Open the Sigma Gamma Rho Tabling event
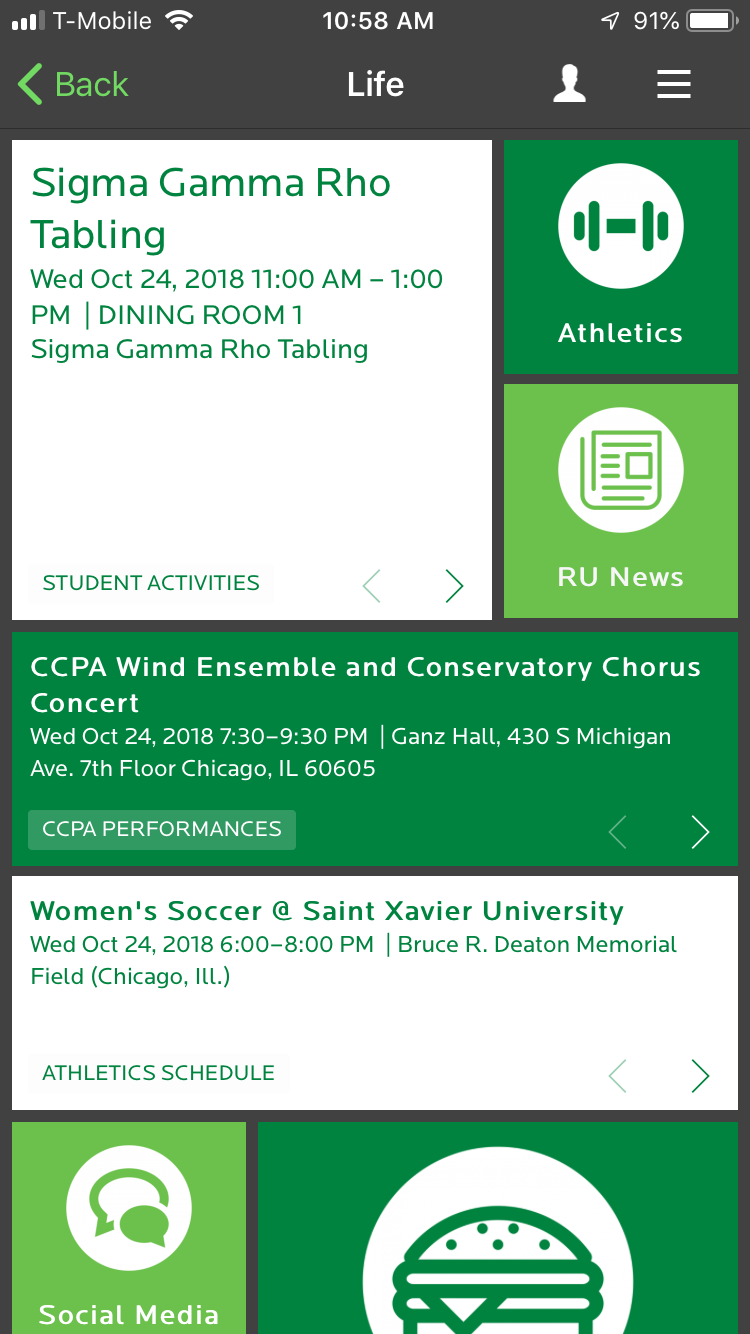Image resolution: width=750 pixels, height=1334 pixels. [210, 208]
